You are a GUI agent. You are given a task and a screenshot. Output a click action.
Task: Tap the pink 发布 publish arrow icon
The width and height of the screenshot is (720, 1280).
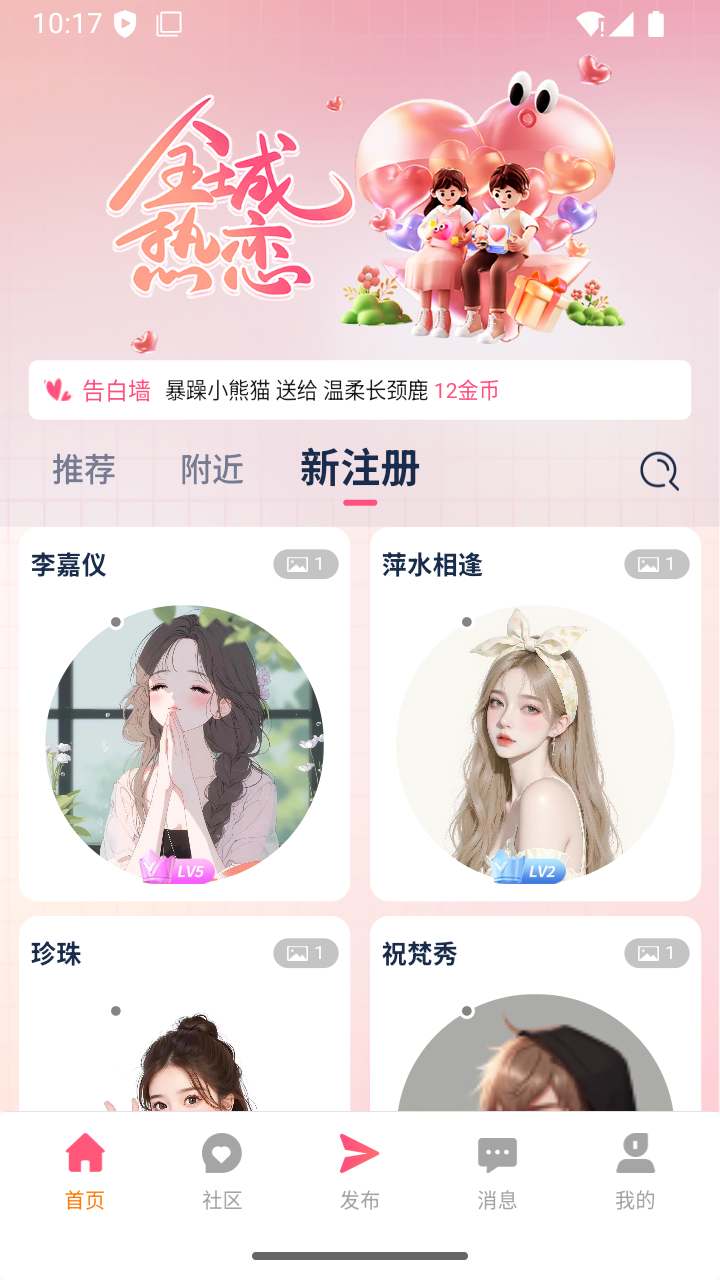click(359, 1153)
